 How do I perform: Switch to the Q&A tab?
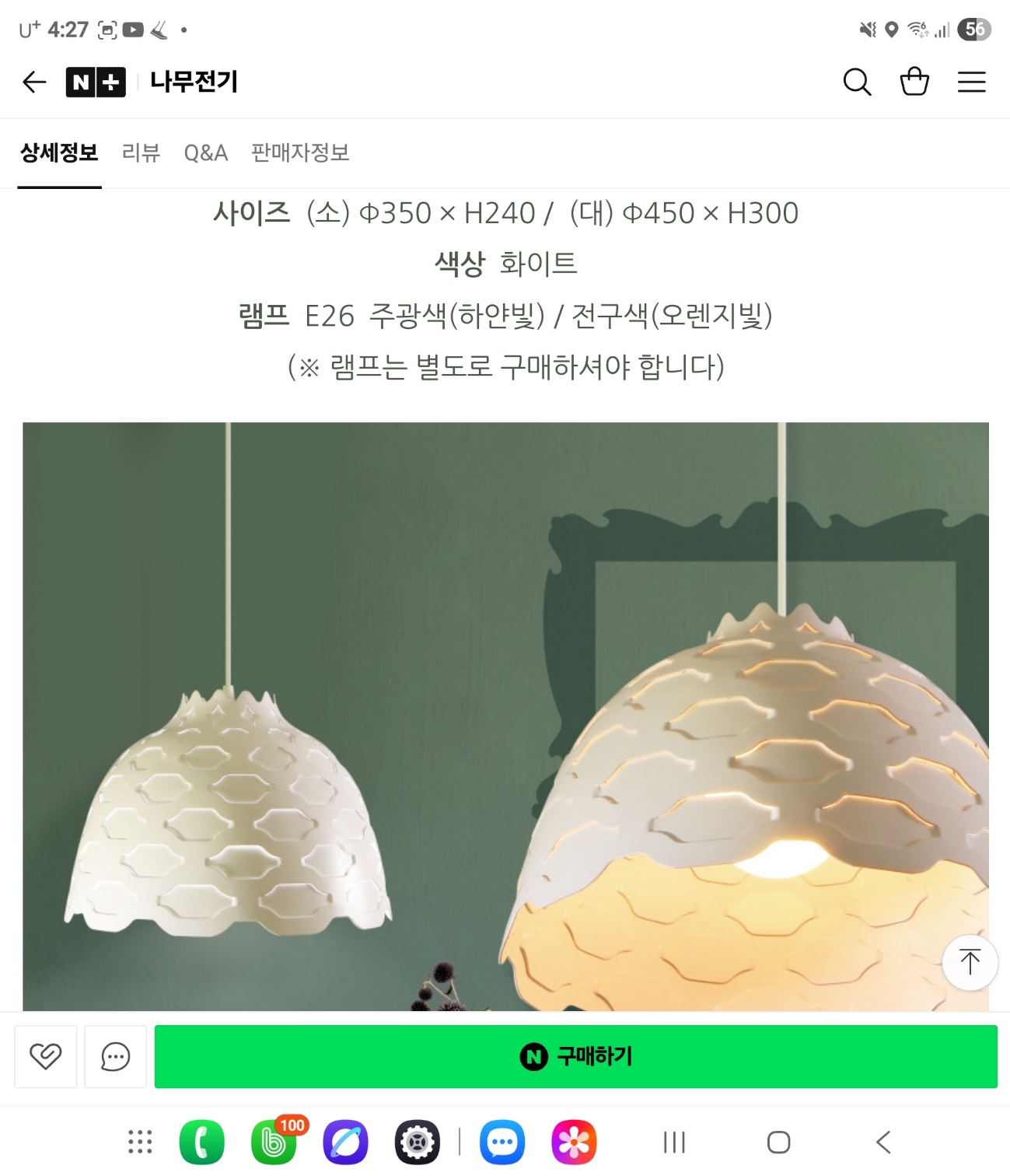[x=205, y=152]
